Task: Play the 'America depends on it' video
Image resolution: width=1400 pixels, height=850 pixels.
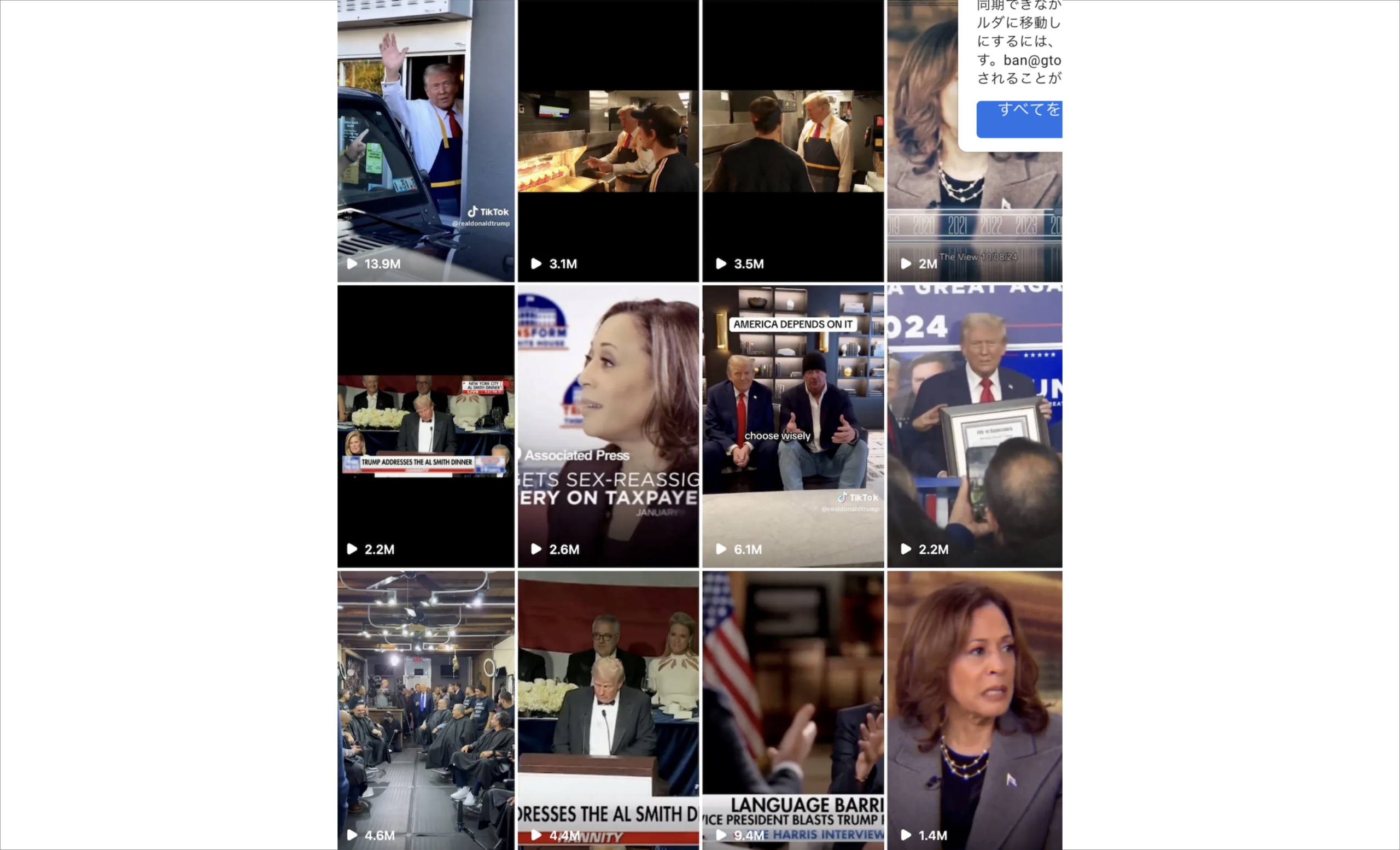Action: [792, 426]
